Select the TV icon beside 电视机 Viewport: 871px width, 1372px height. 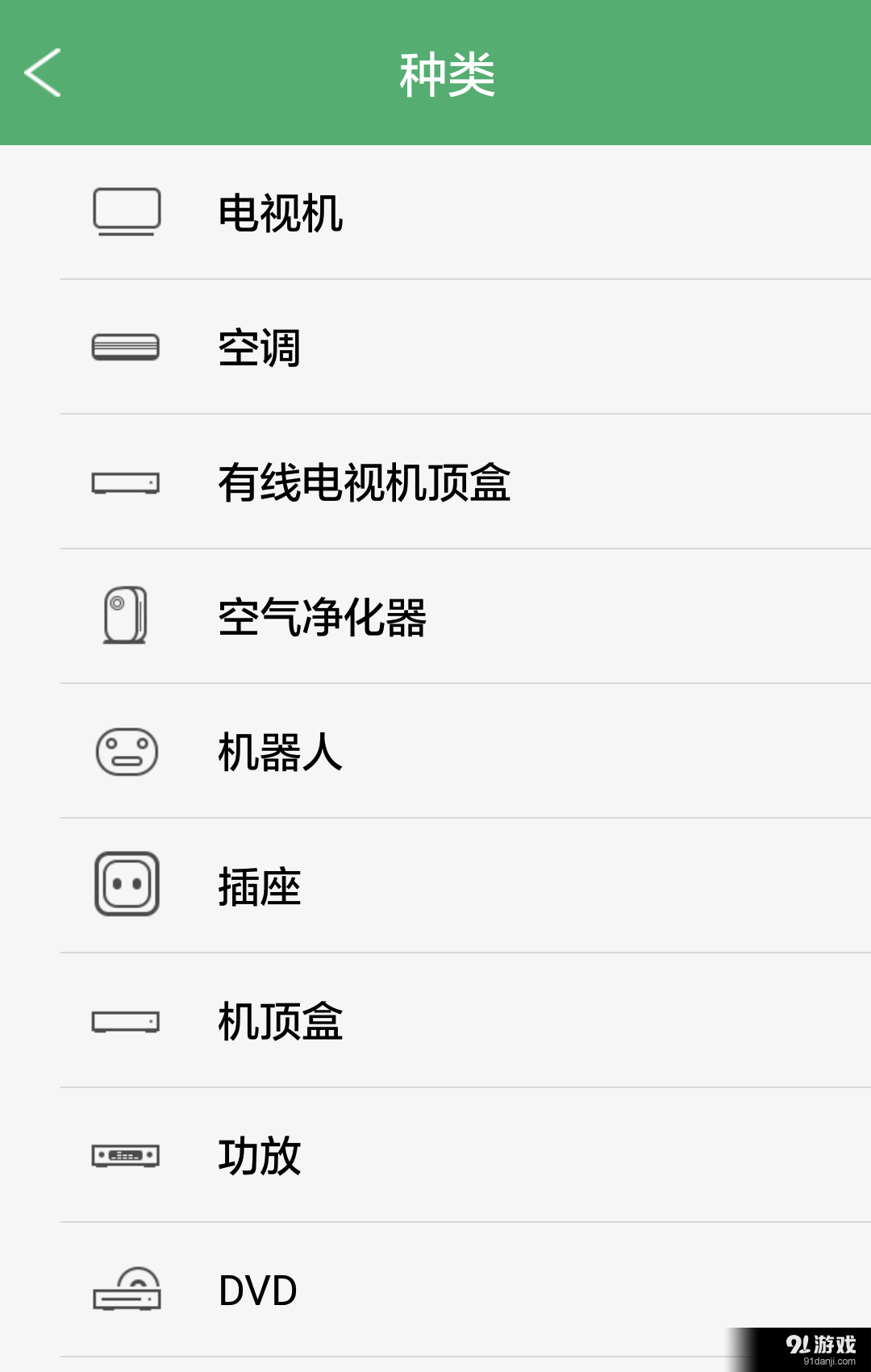[x=127, y=212]
